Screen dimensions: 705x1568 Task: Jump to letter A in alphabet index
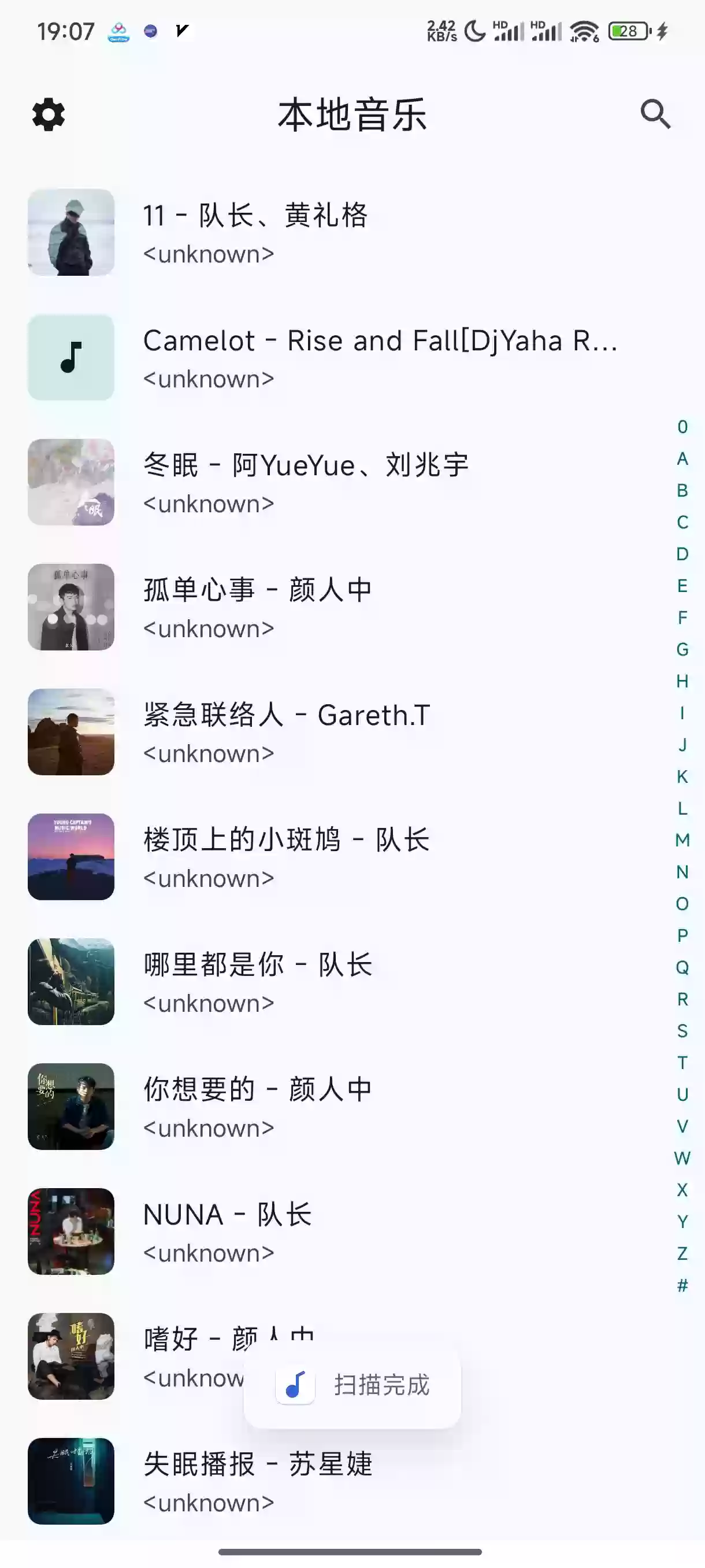pyautogui.click(x=682, y=460)
